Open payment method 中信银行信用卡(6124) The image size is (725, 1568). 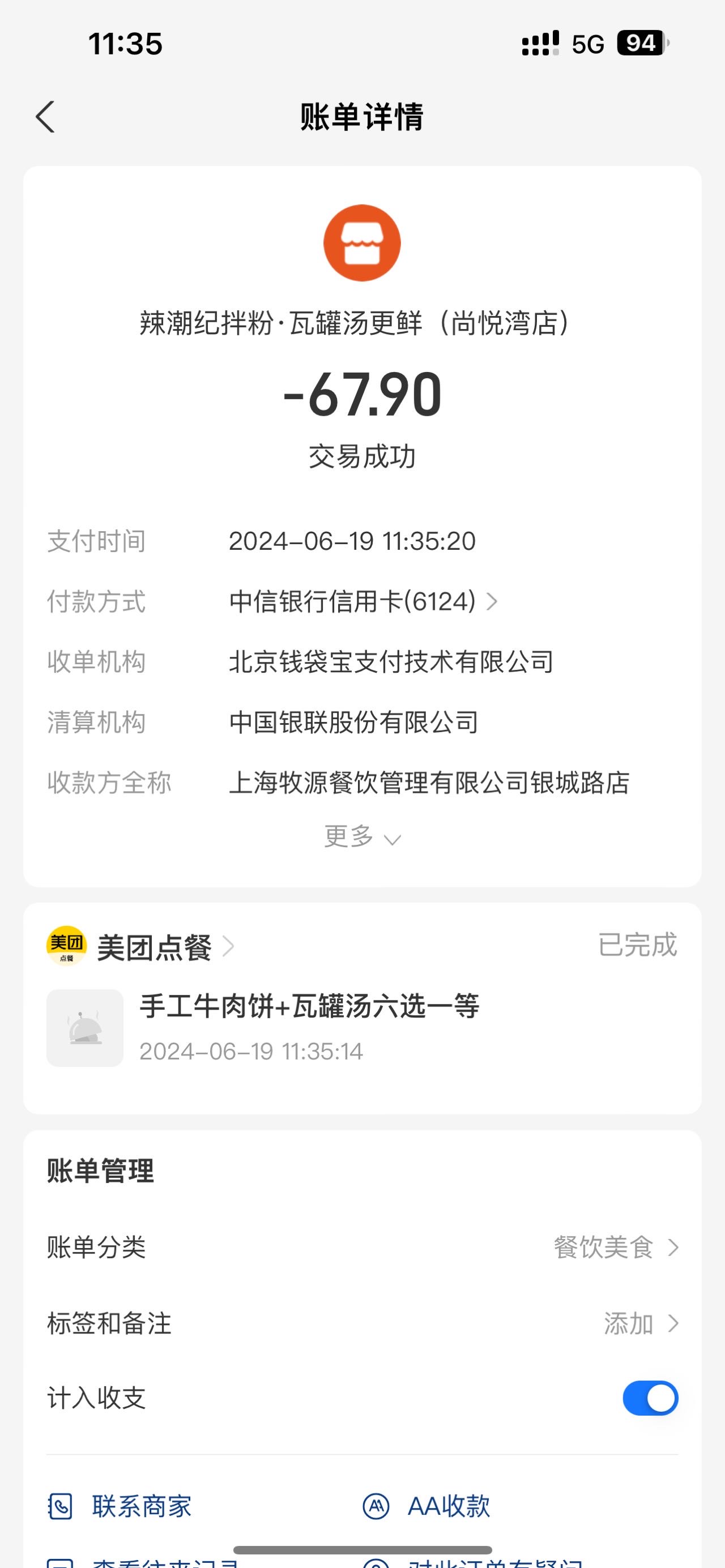pyautogui.click(x=364, y=601)
